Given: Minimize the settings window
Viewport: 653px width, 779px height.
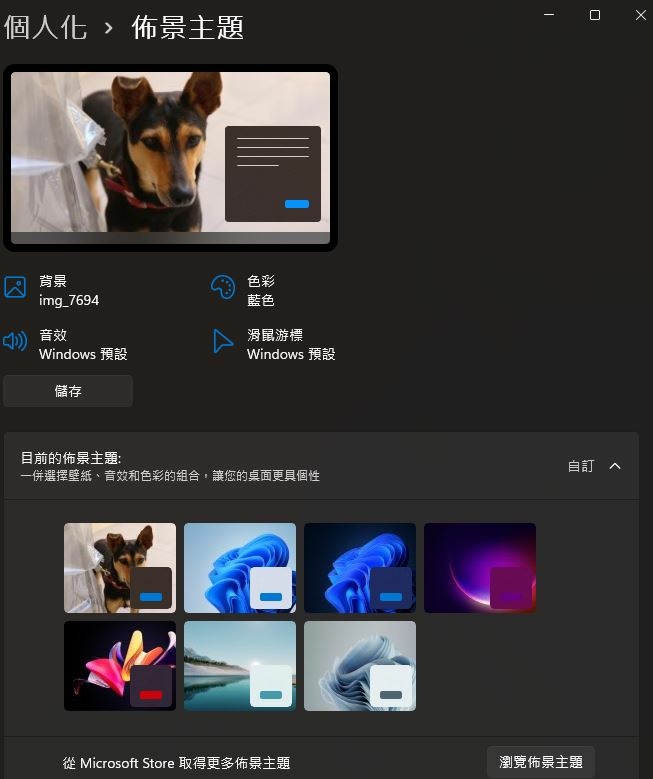Looking at the screenshot, I should point(549,15).
